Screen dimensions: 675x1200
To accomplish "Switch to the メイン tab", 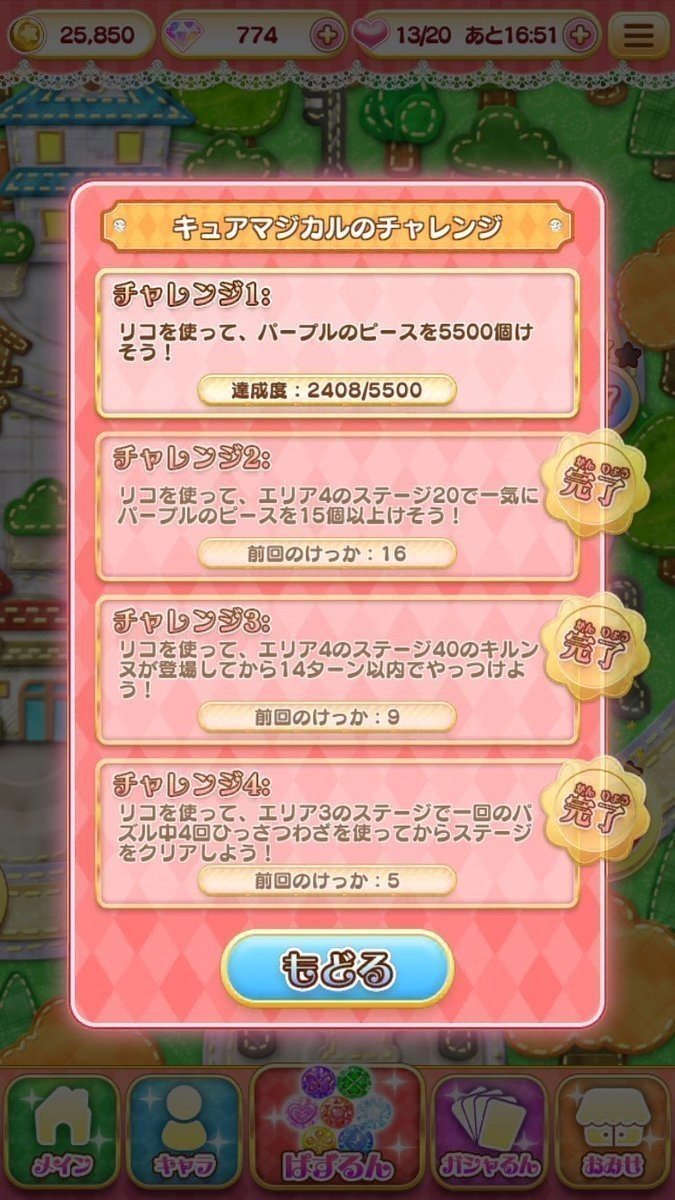I will pos(62,1133).
